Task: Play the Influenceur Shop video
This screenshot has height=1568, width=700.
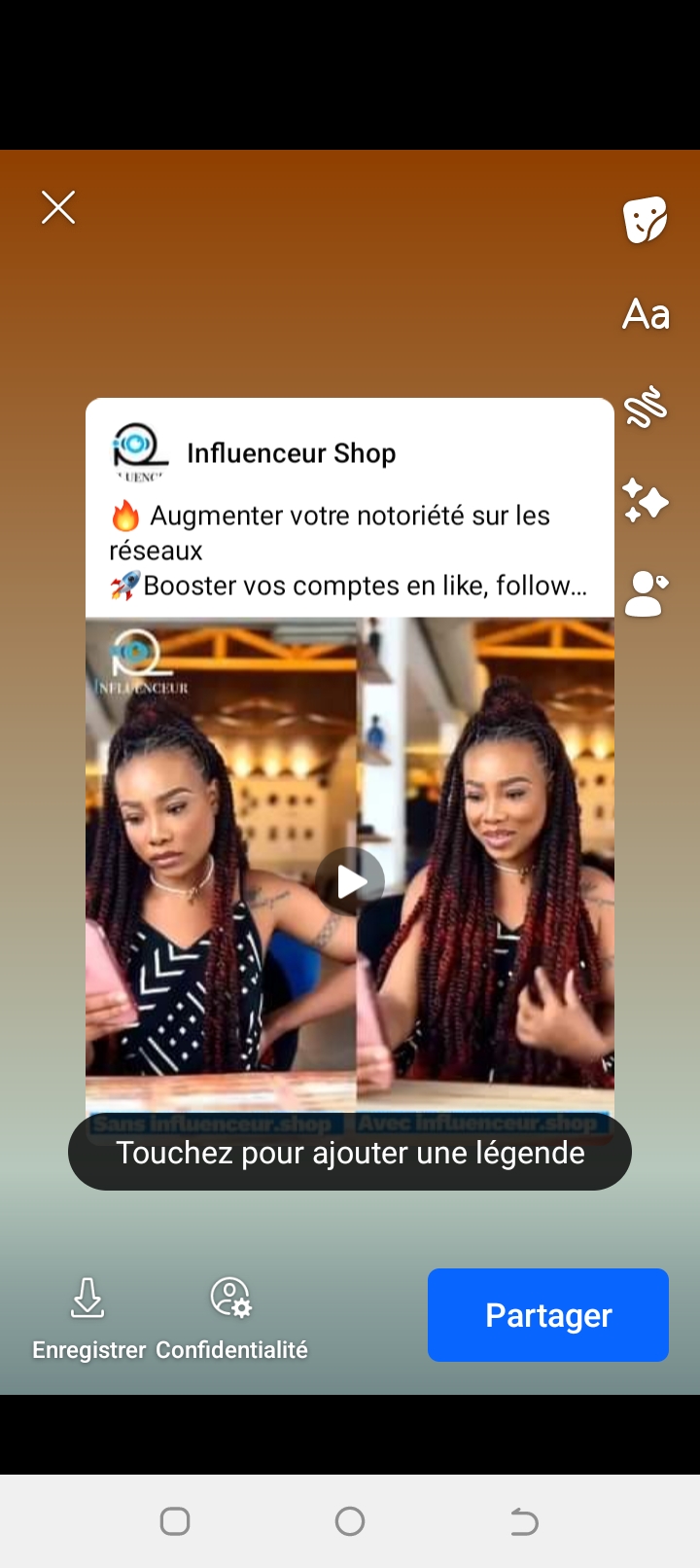Action: 350,881
